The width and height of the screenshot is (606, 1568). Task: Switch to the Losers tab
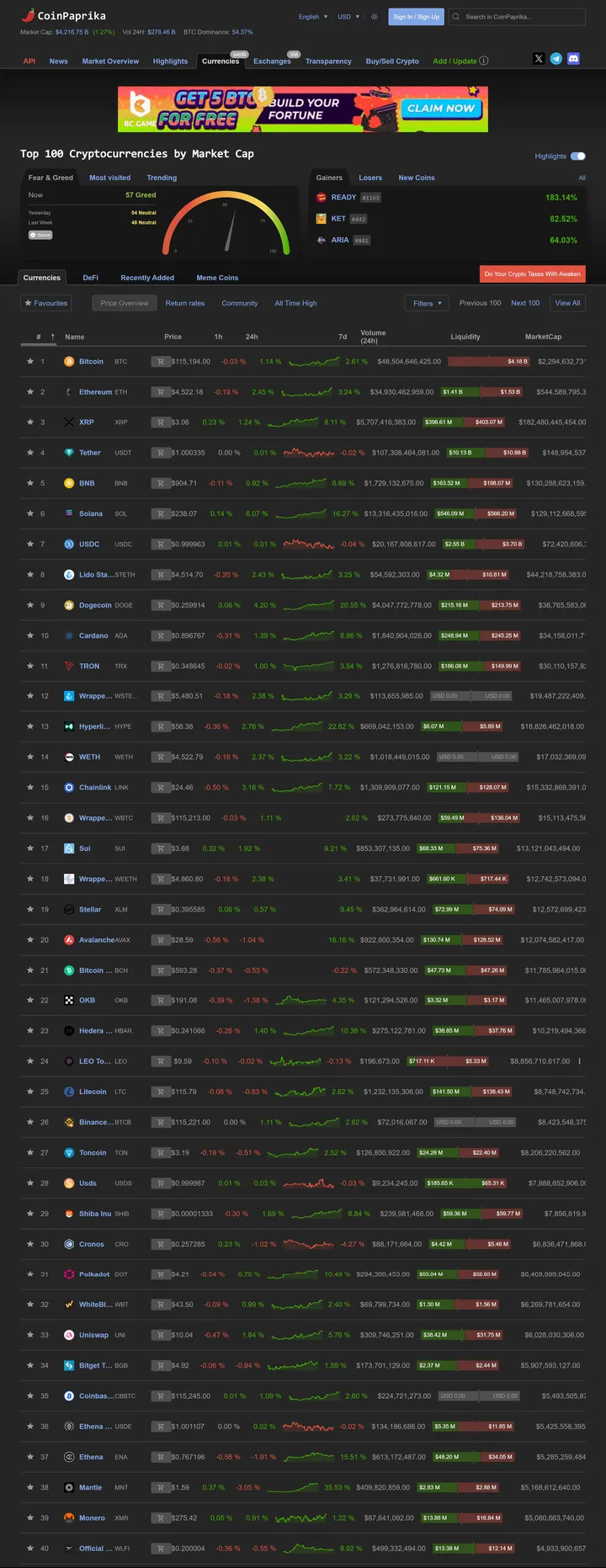pos(370,178)
